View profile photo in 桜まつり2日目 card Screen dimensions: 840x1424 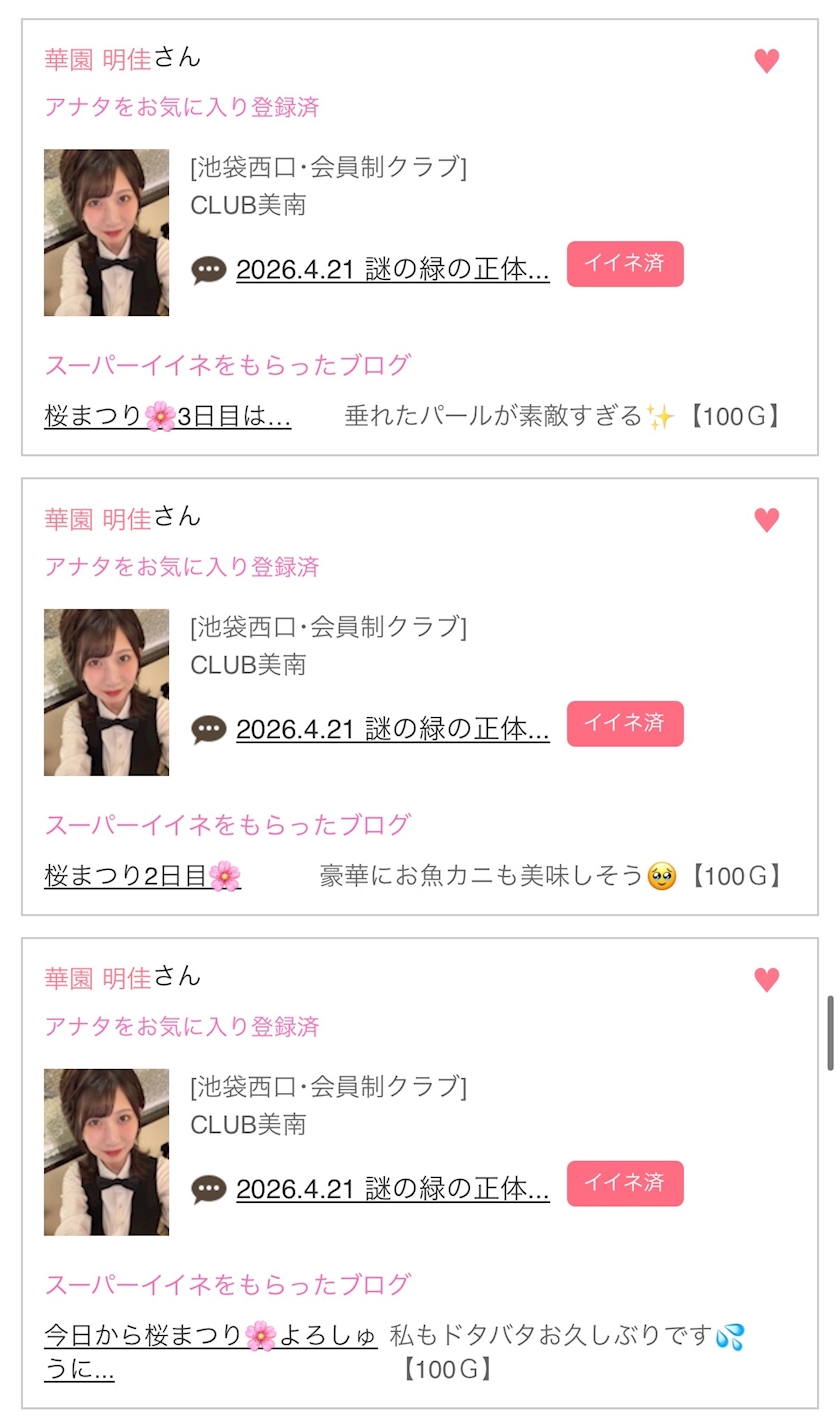[106, 692]
